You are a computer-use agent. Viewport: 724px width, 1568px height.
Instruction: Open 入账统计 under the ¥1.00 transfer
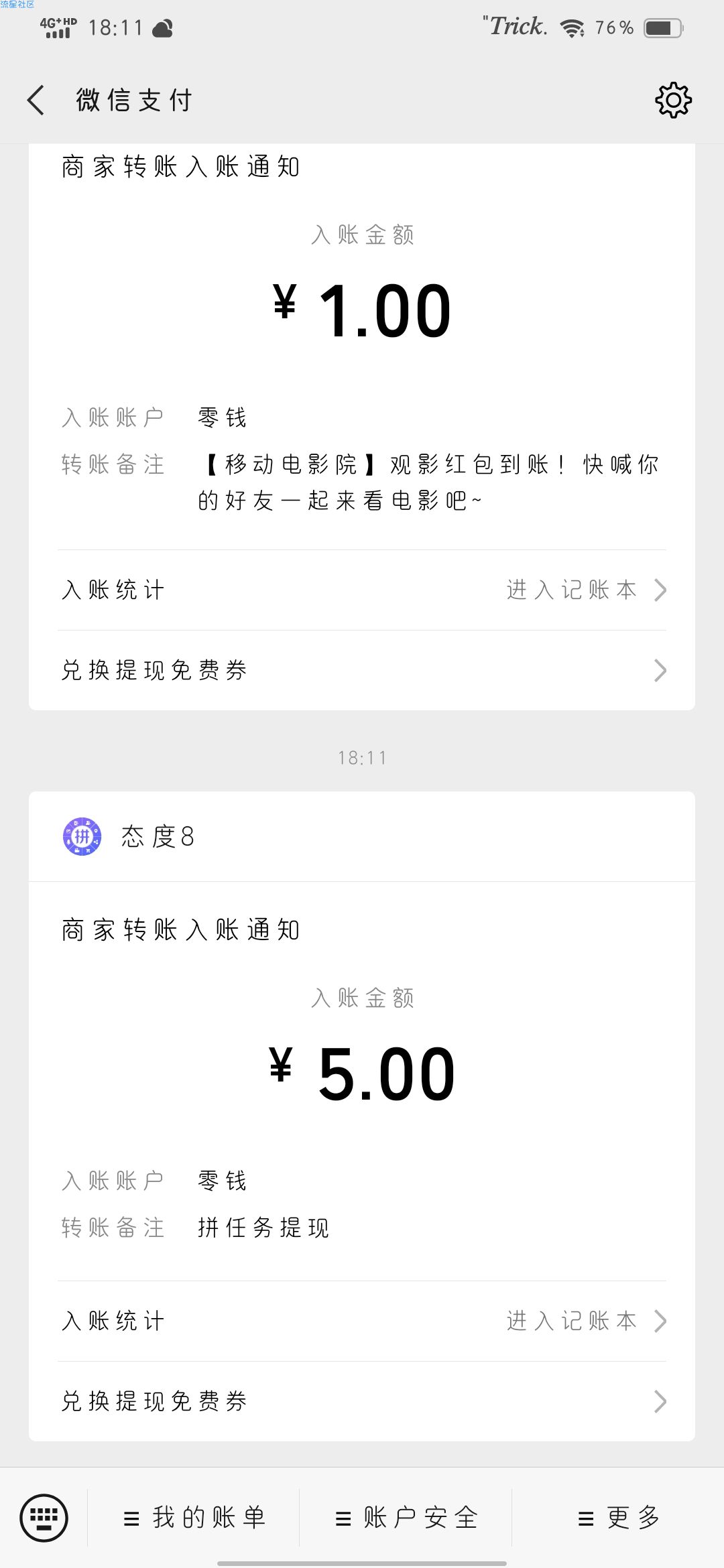362,590
